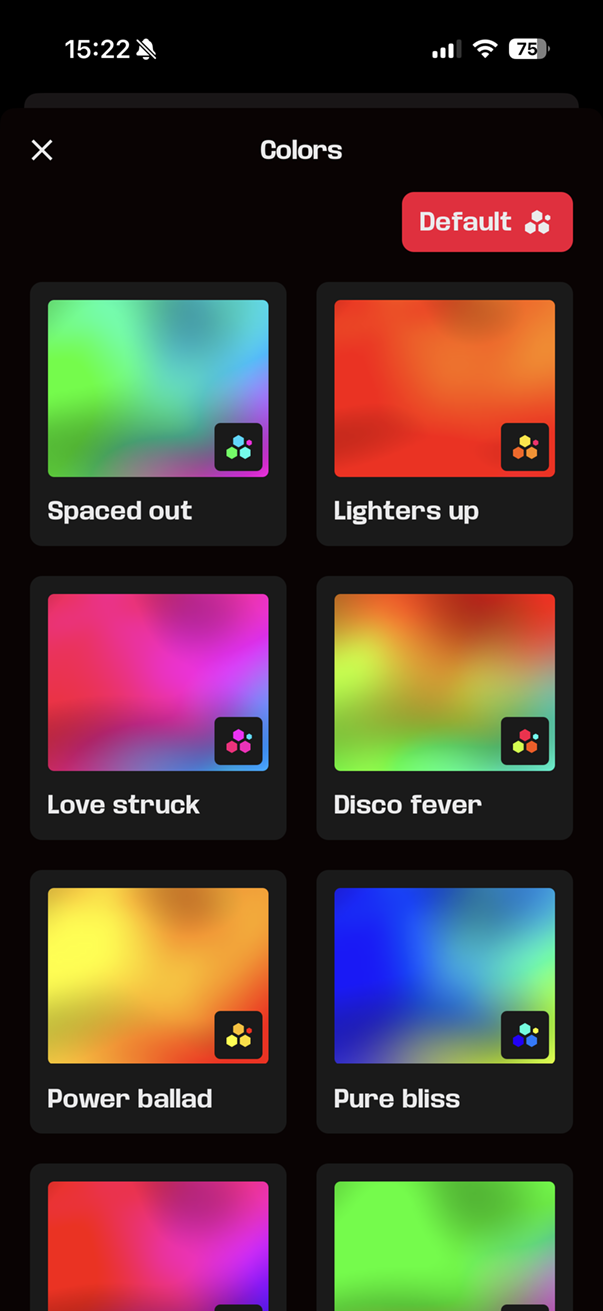Choose the Power ballad color theme
The width and height of the screenshot is (603, 1311).
click(158, 1001)
